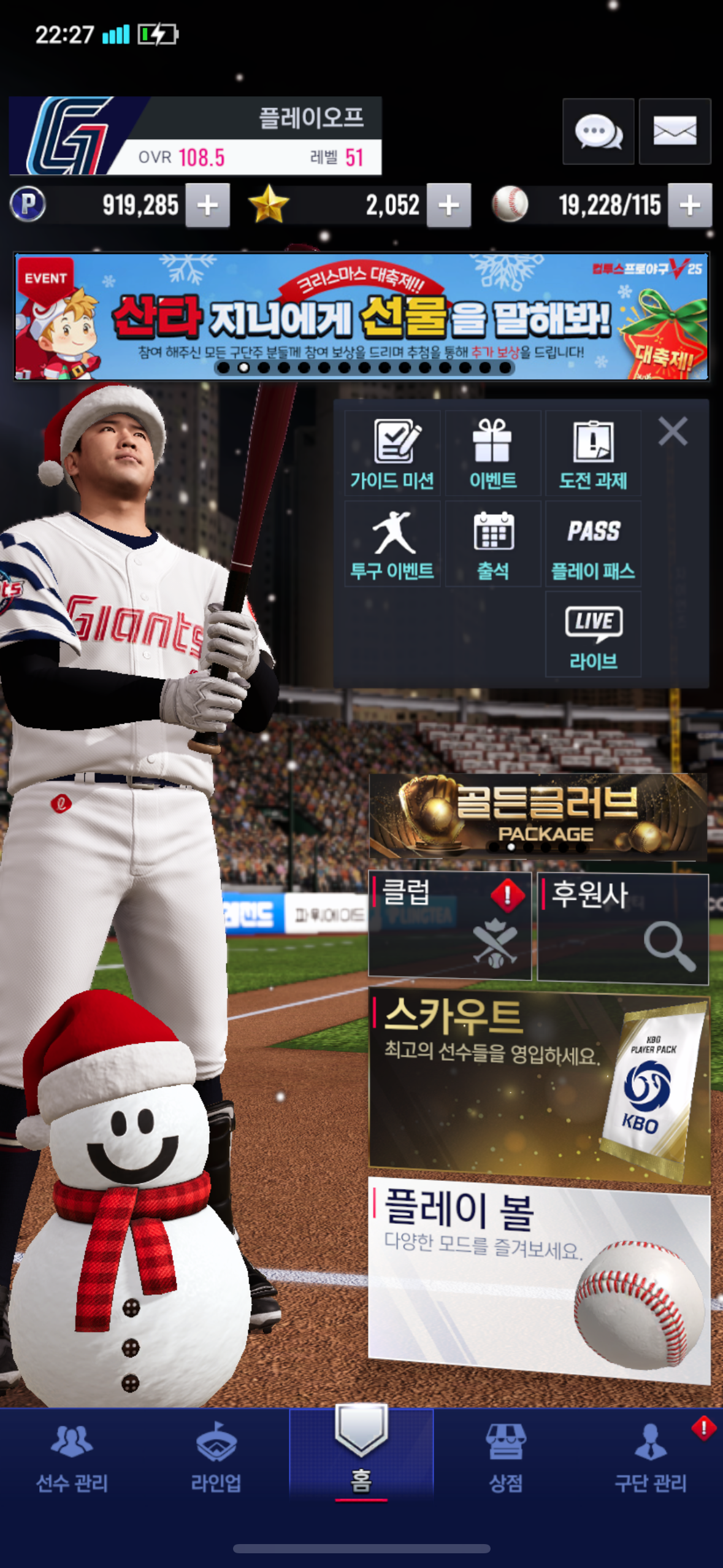Open 후원사 card
723x1568 pixels.
pyautogui.click(x=622, y=928)
